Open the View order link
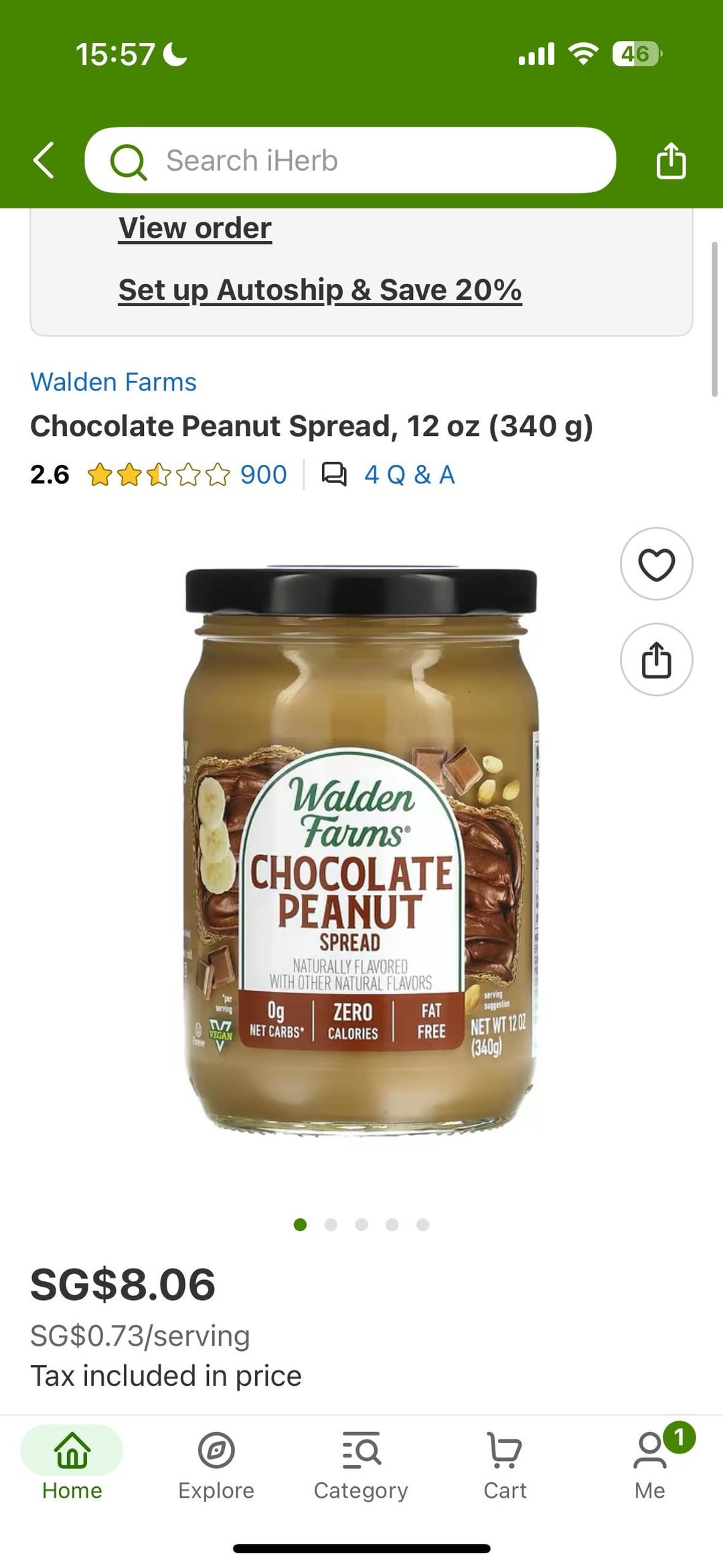The image size is (723, 1568). 195,228
